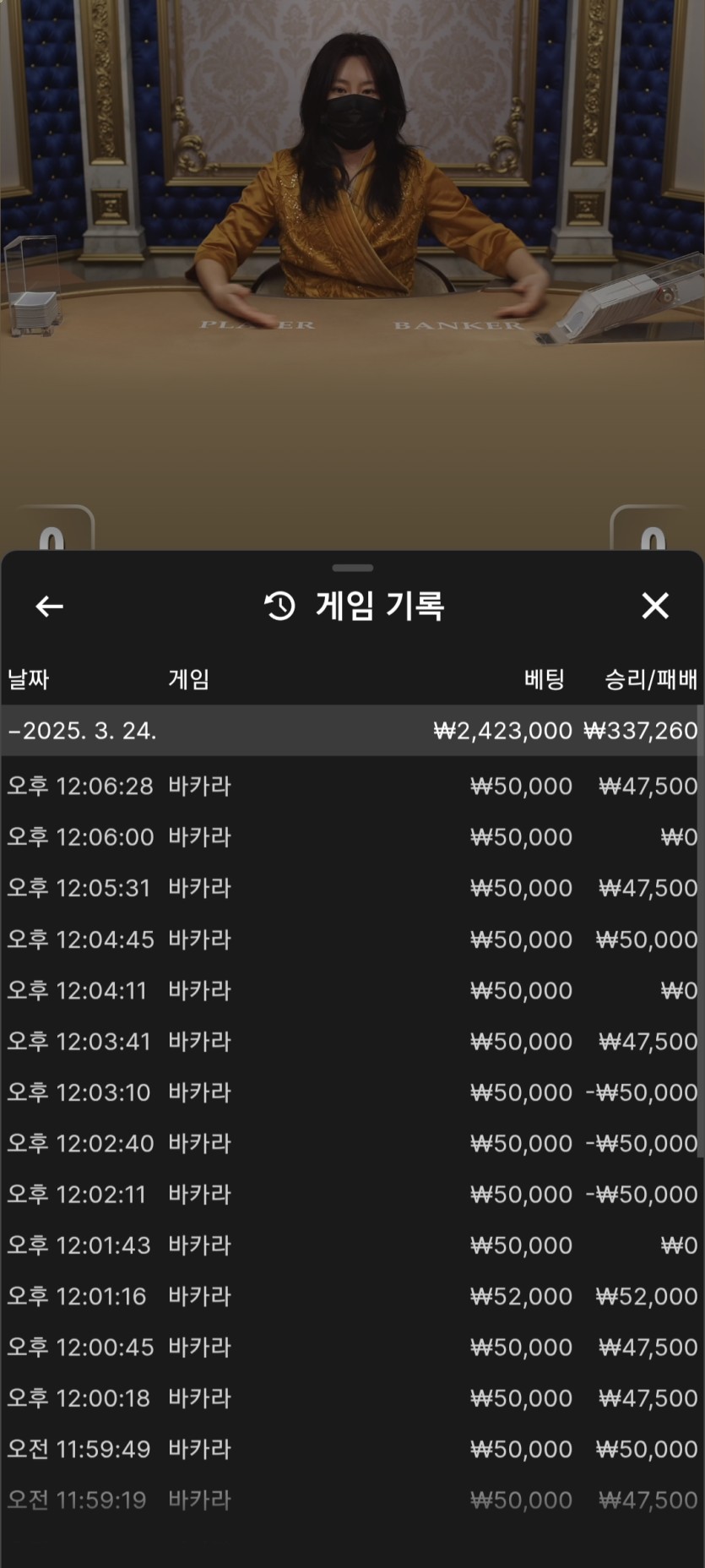Open the 오후 12:06:28 바카라 record
The width and height of the screenshot is (705, 1568).
pos(352,787)
